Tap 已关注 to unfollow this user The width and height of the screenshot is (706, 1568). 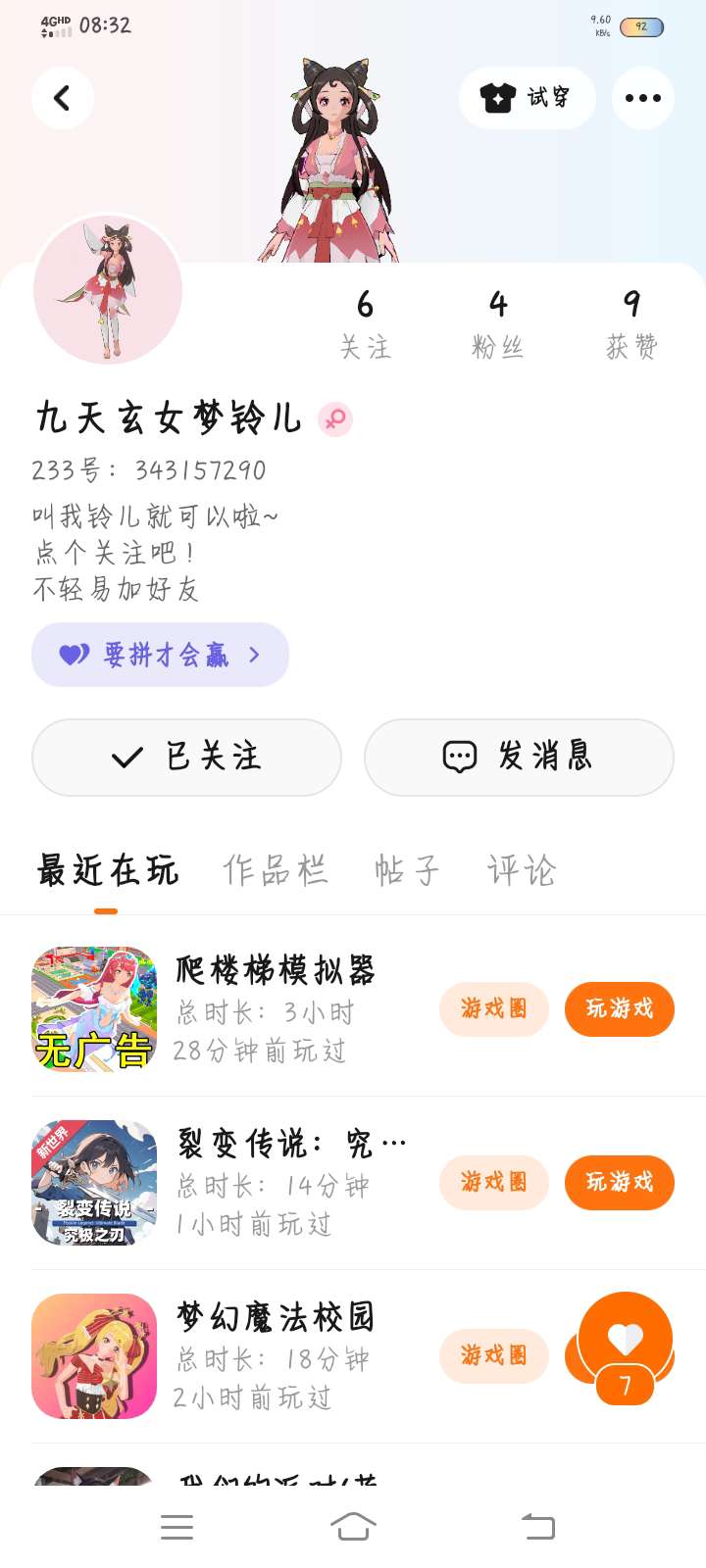click(x=186, y=757)
